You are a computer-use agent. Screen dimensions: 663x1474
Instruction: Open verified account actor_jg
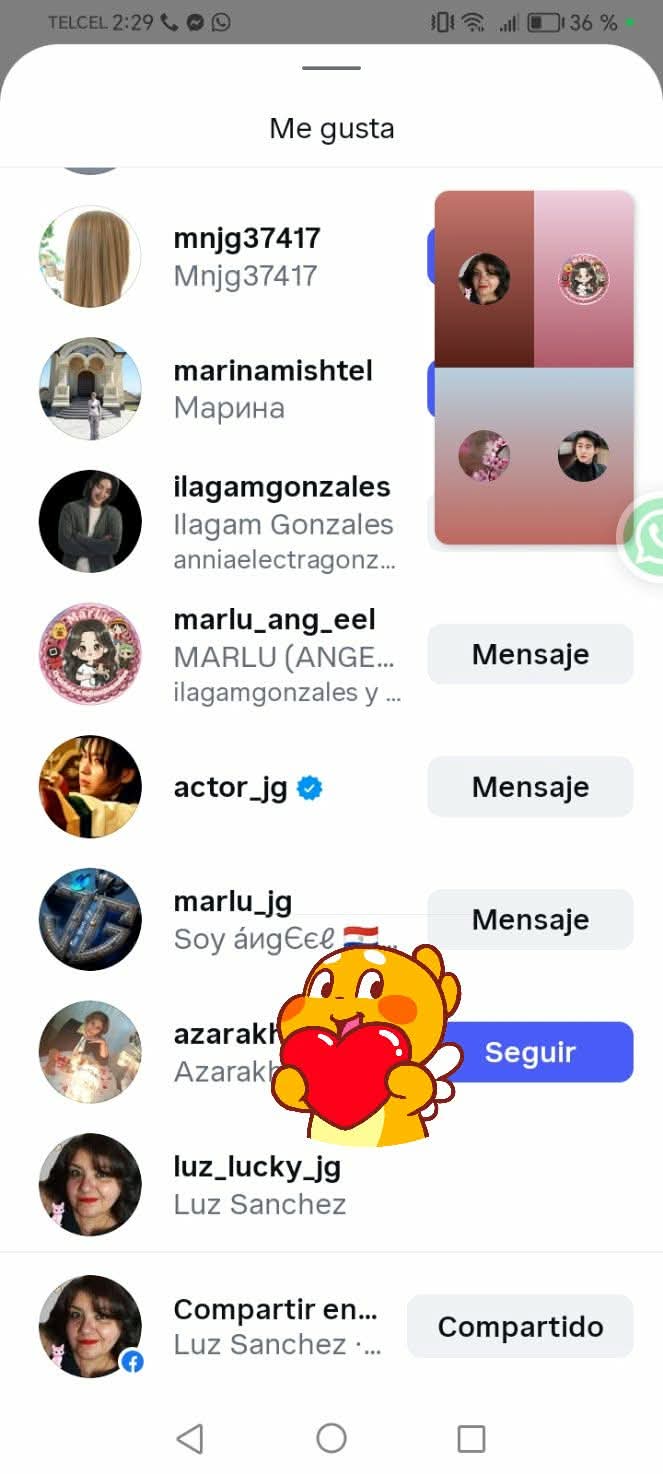(231, 787)
